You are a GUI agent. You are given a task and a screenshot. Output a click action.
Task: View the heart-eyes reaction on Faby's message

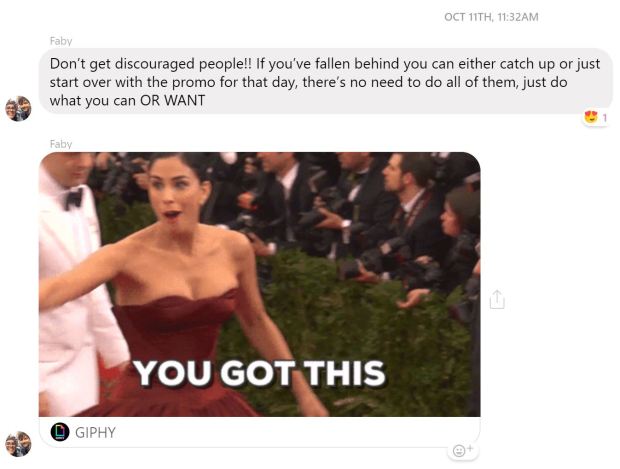click(x=596, y=118)
